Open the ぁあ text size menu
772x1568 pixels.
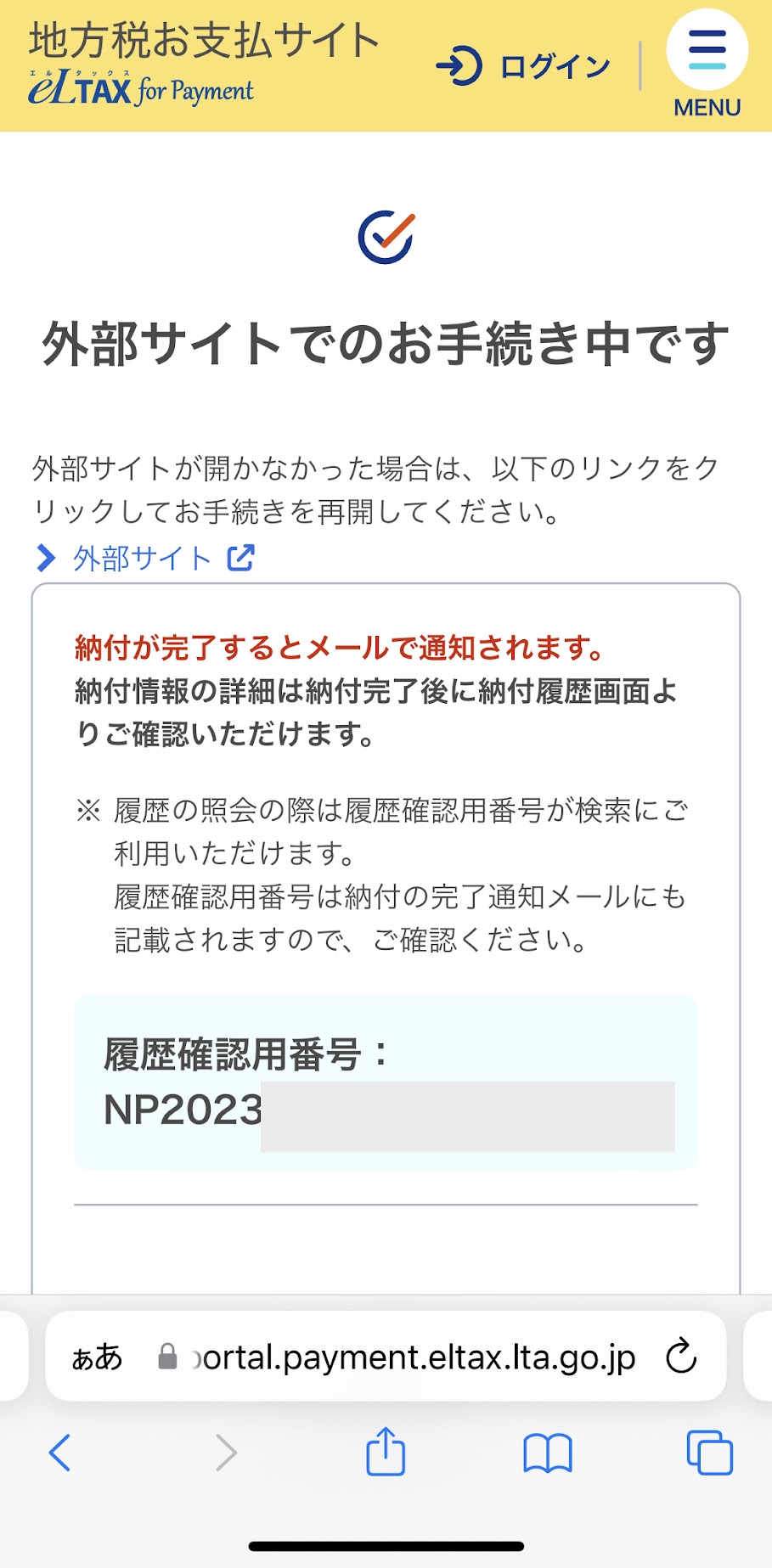(x=97, y=1357)
